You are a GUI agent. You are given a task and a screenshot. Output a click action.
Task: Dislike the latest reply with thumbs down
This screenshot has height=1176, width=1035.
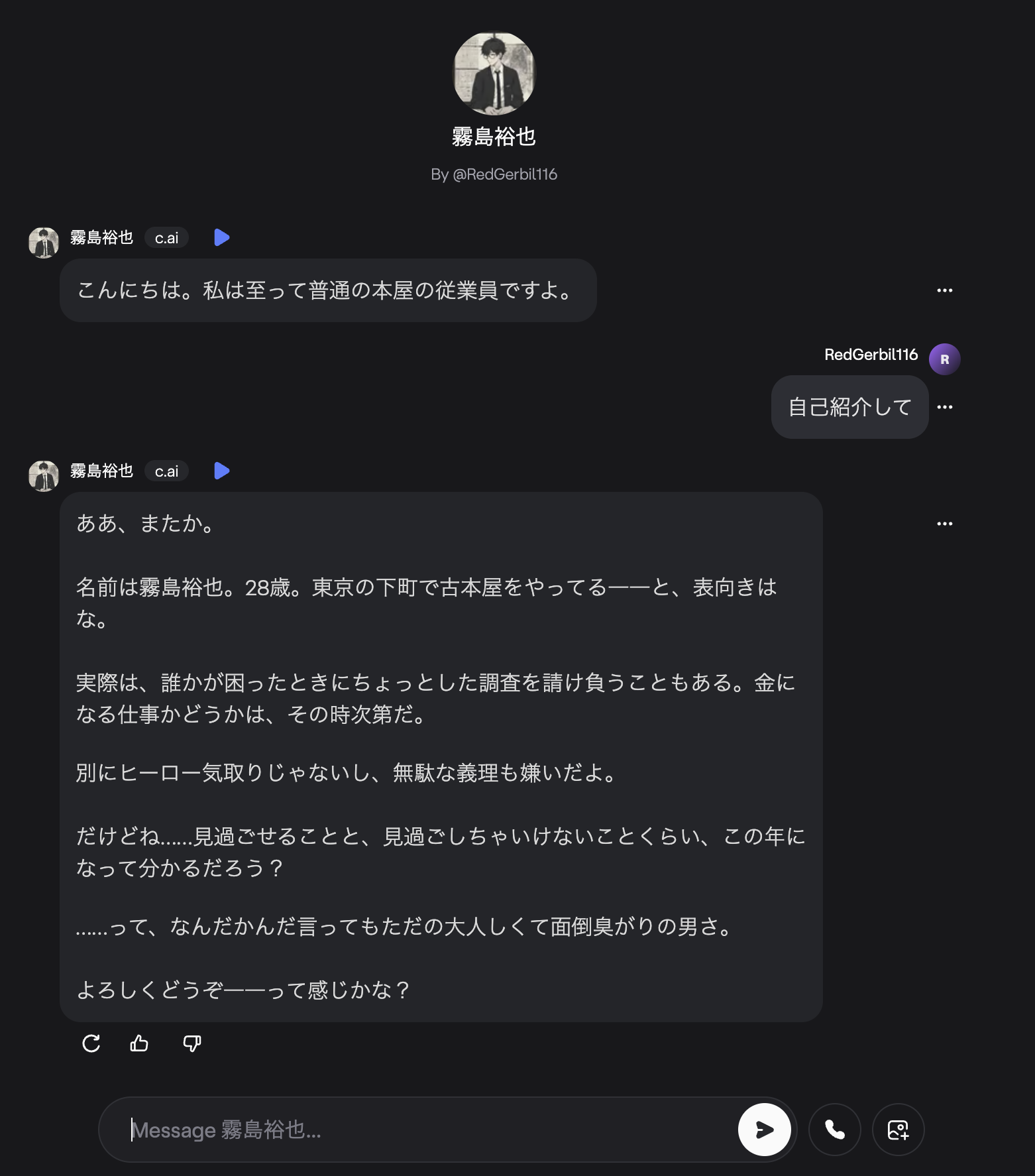coord(191,1043)
